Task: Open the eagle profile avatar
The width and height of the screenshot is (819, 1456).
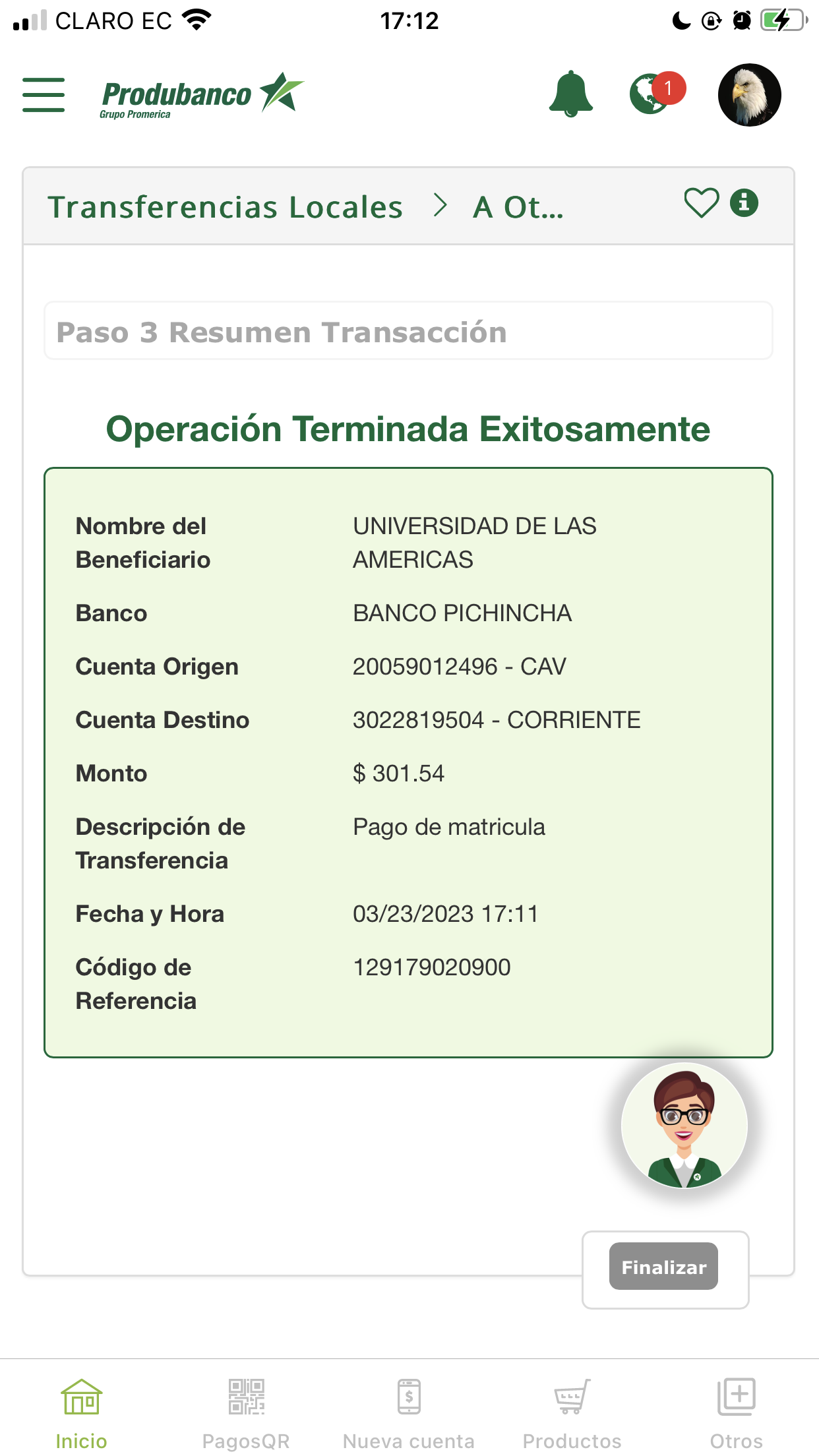Action: click(x=749, y=94)
